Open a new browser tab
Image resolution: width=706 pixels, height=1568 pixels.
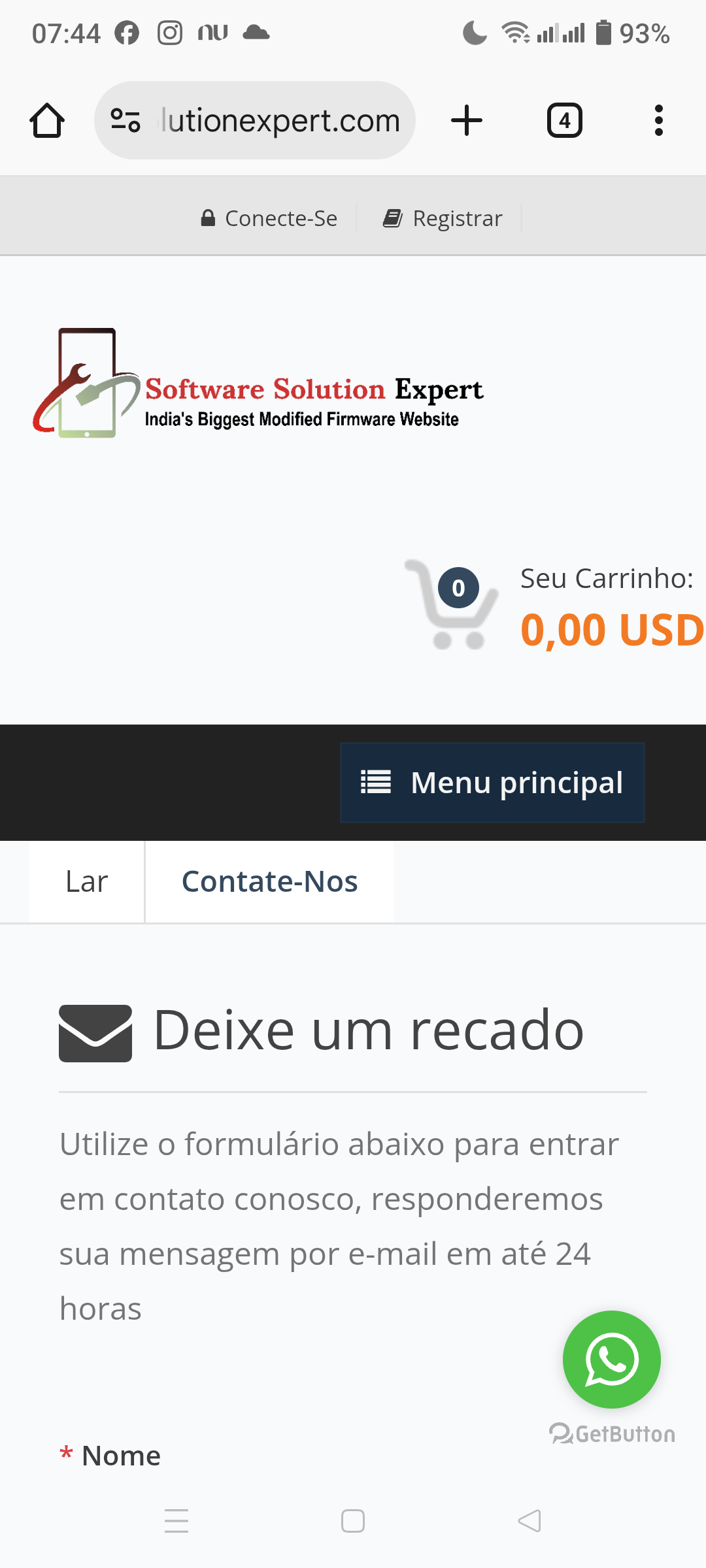tap(467, 121)
